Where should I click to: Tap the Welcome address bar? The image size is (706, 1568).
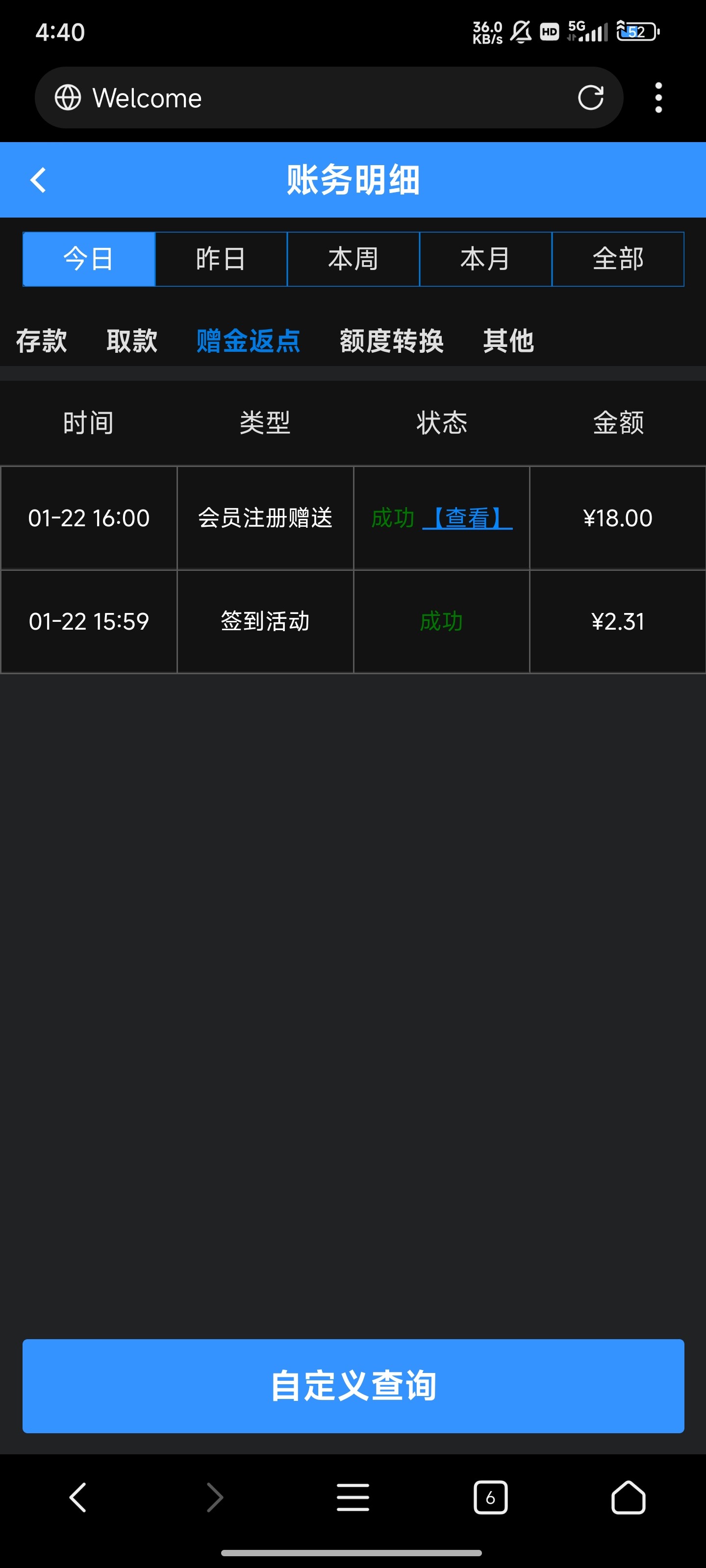[x=304, y=98]
